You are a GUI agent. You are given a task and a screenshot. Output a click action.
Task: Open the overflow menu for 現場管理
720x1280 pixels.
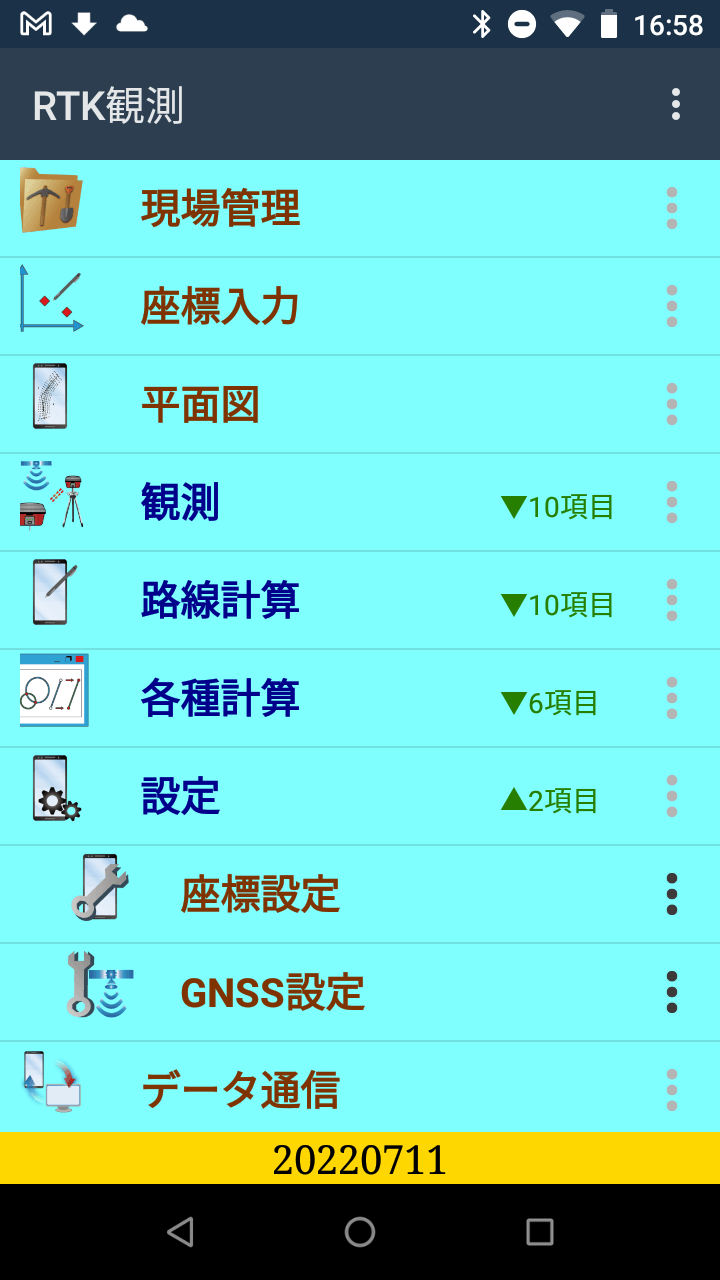point(672,209)
